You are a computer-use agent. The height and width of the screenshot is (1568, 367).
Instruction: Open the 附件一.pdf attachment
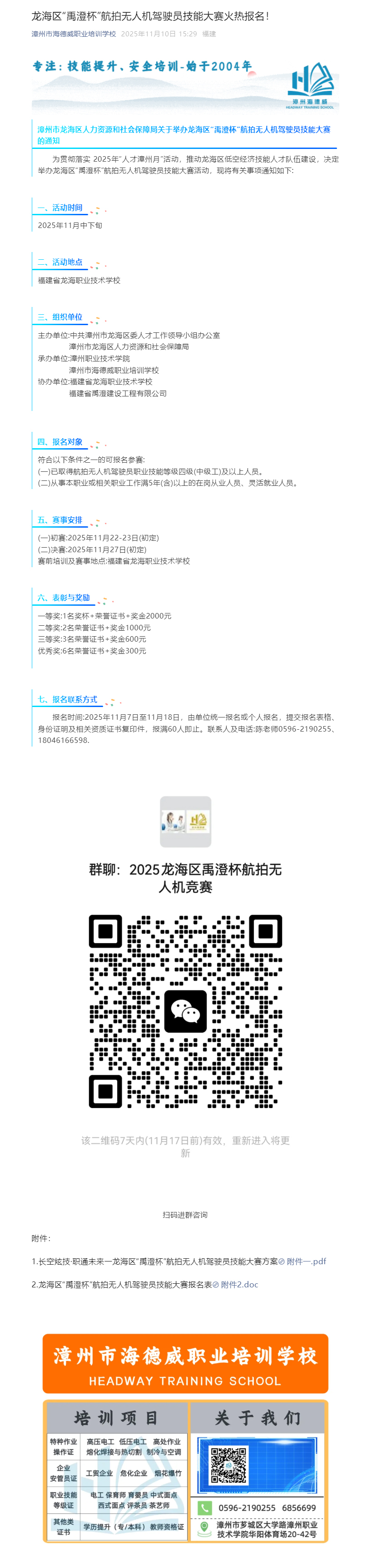pyautogui.click(x=306, y=1261)
